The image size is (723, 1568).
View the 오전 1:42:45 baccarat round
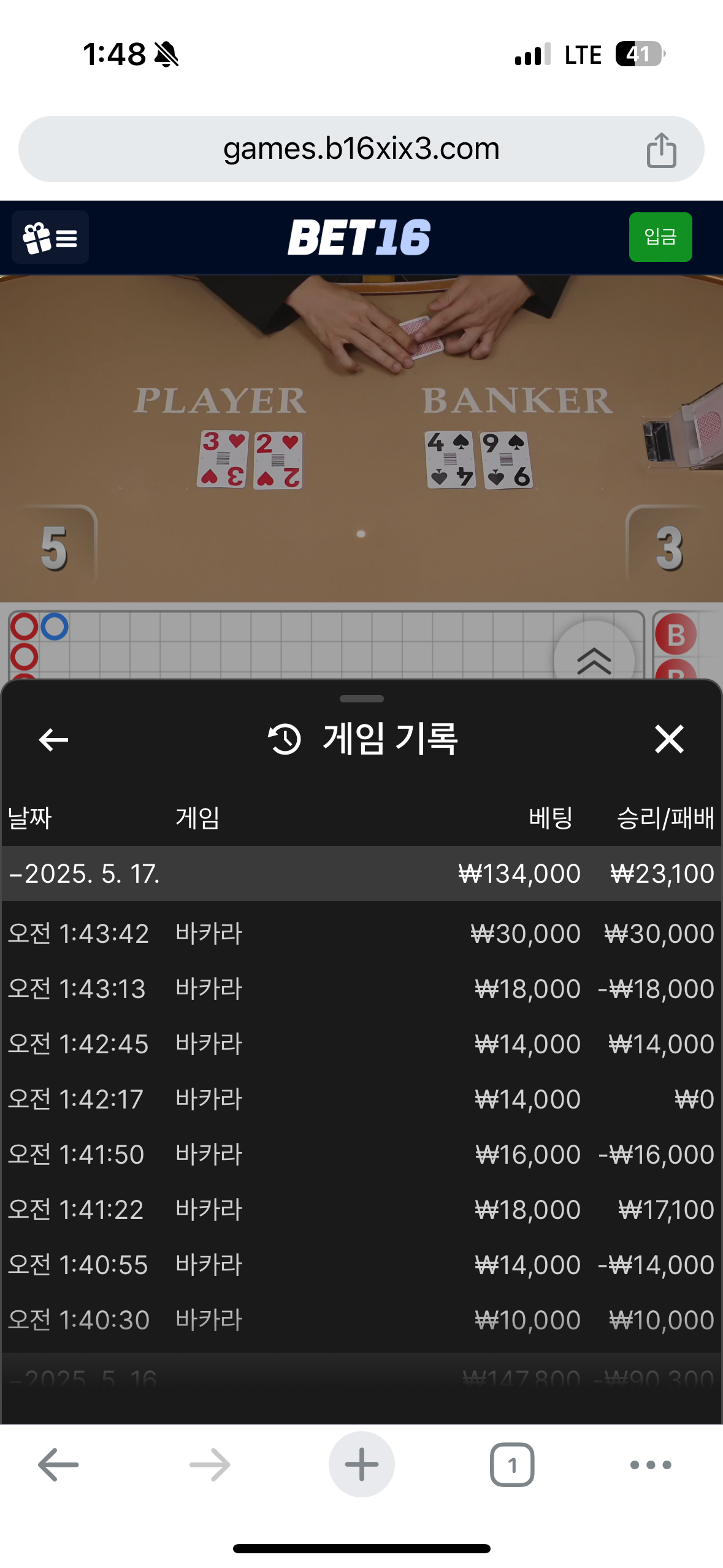(361, 1044)
